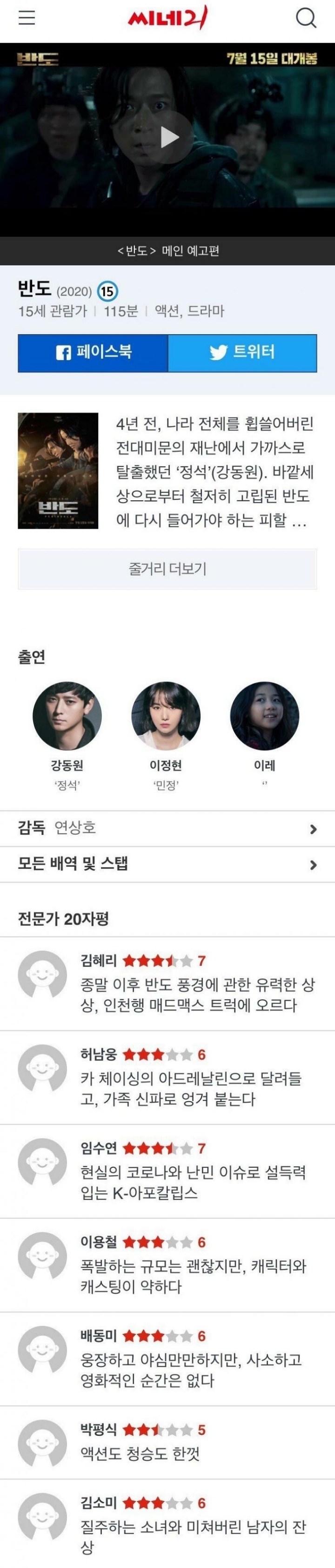View actor 강동원's profile
This screenshot has width=335, height=1568.
coord(67,716)
